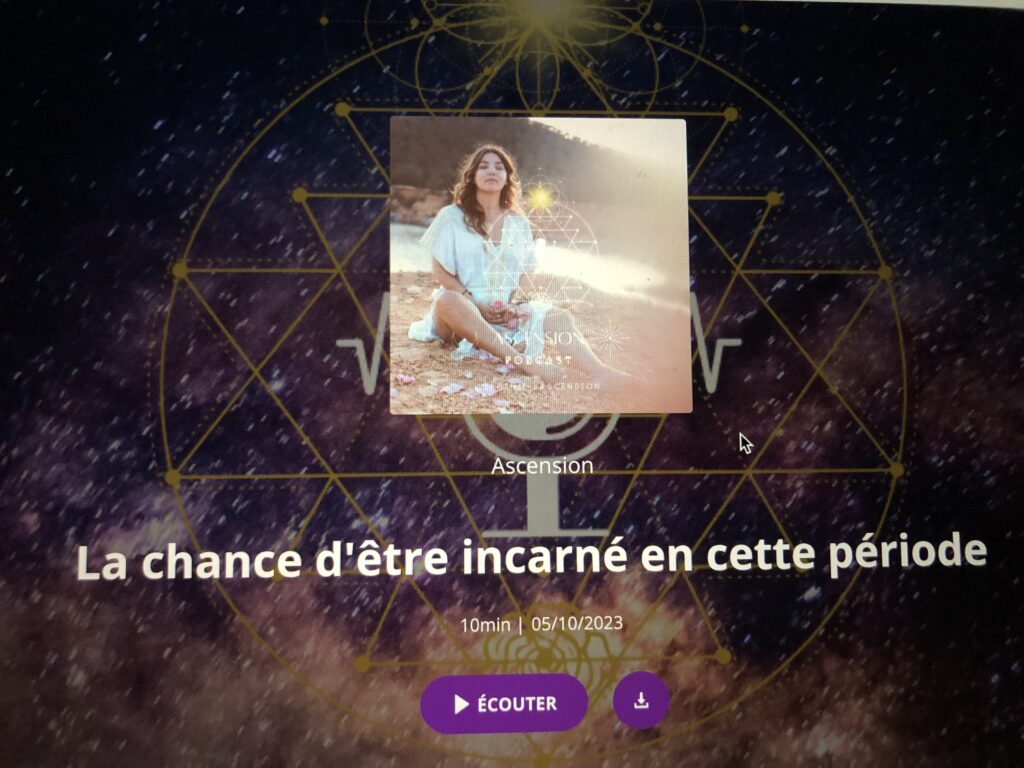Play the episode with the Écouter button
Image resolution: width=1024 pixels, height=768 pixels.
click(504, 704)
